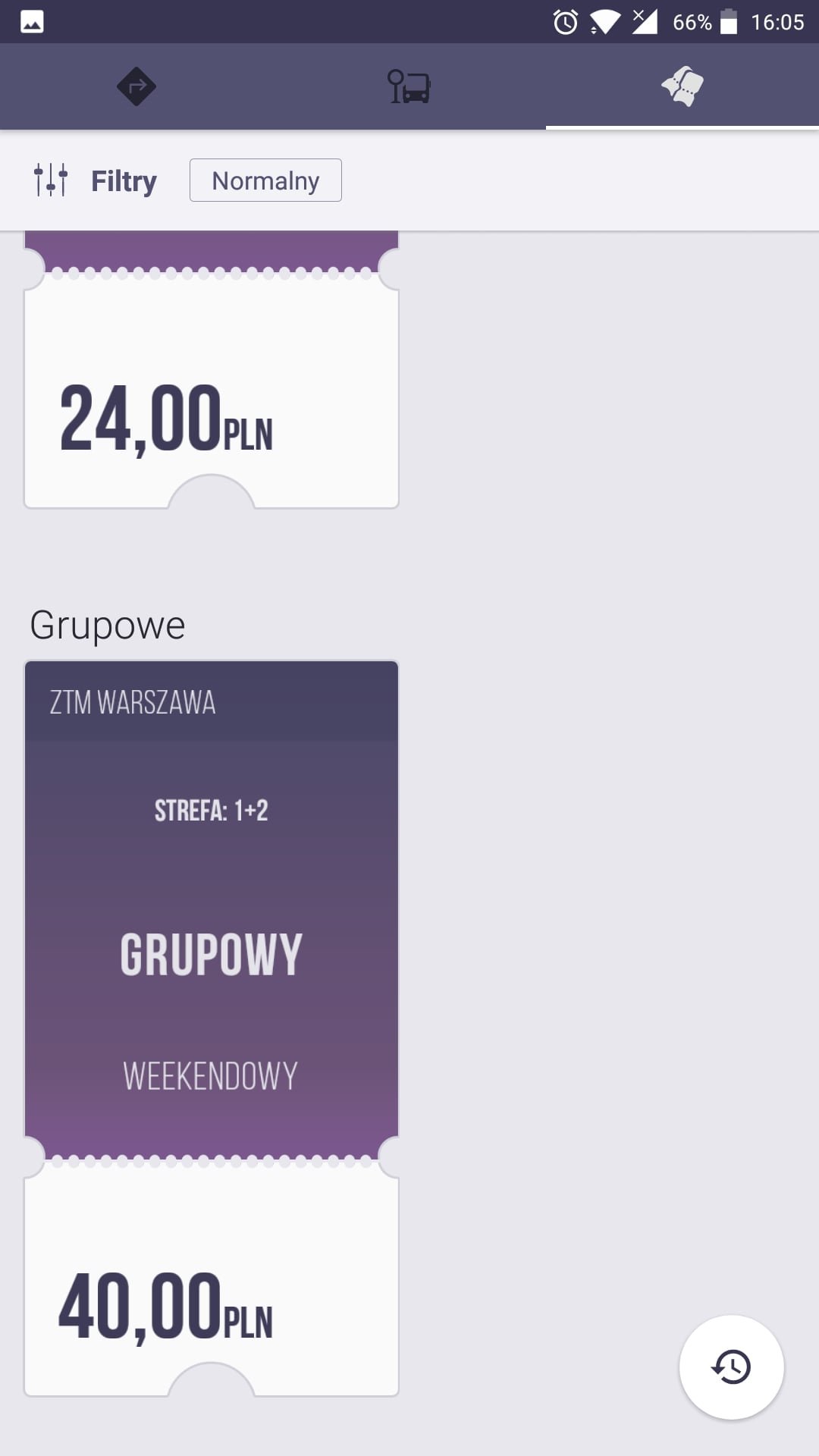Choose the Grupowy Weekendowy 40,00 PLN ticket
The width and height of the screenshot is (819, 1456).
point(212,1028)
